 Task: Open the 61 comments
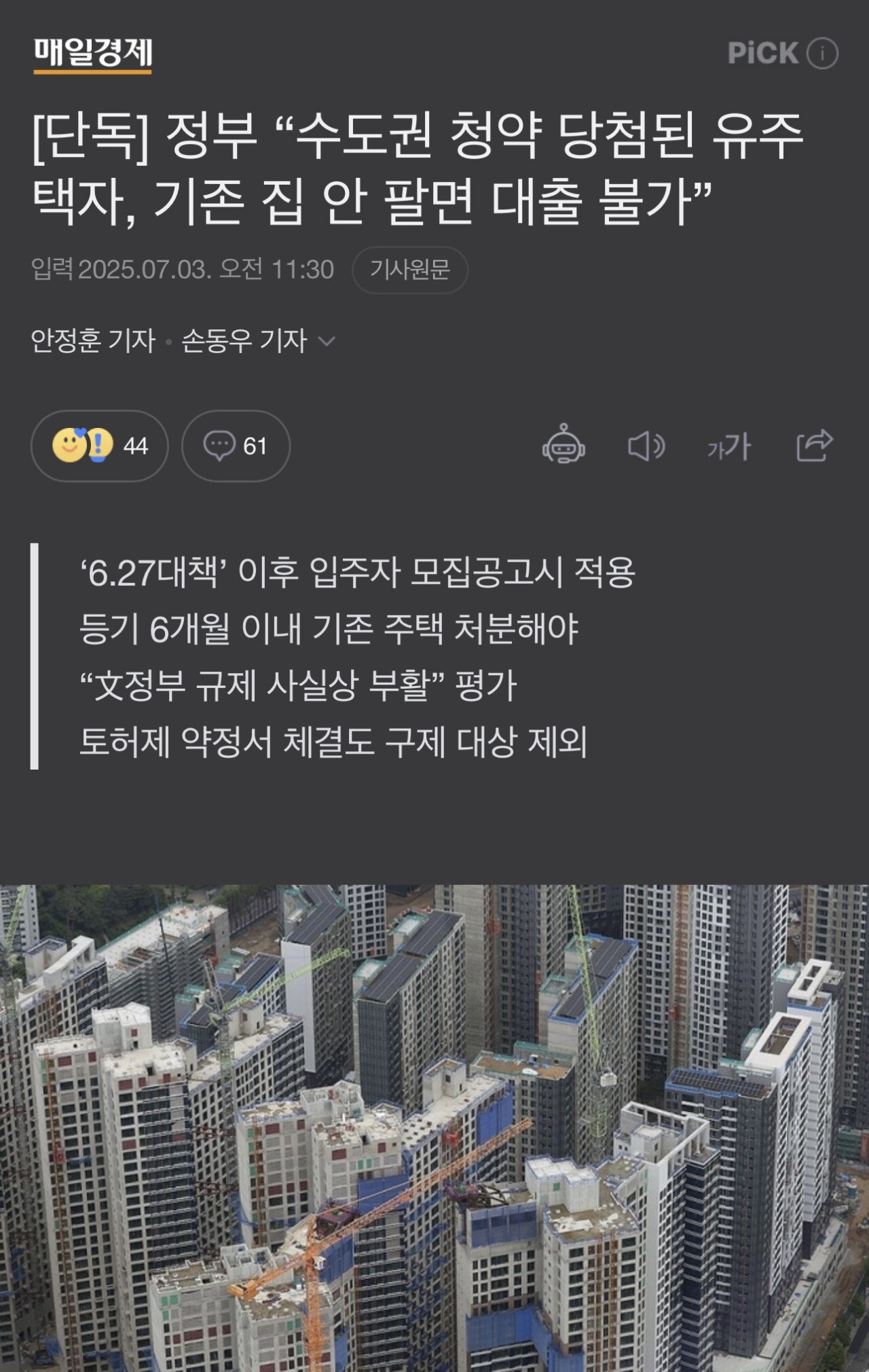[236, 446]
